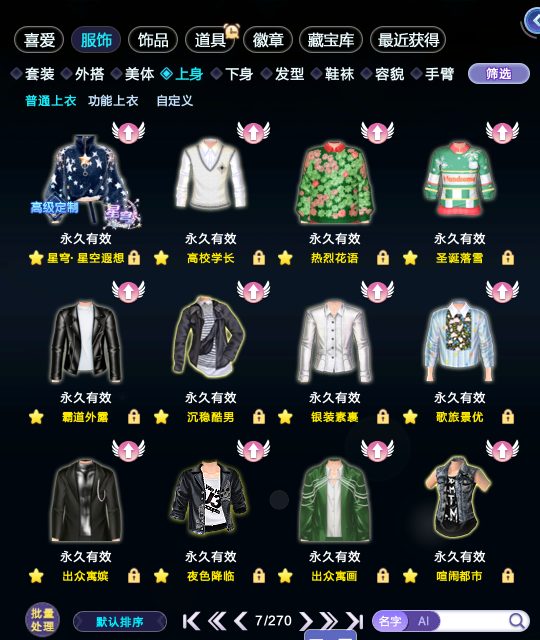The image size is (540, 640).
Task: Tap the search magnifier icon
Action: click(x=517, y=621)
